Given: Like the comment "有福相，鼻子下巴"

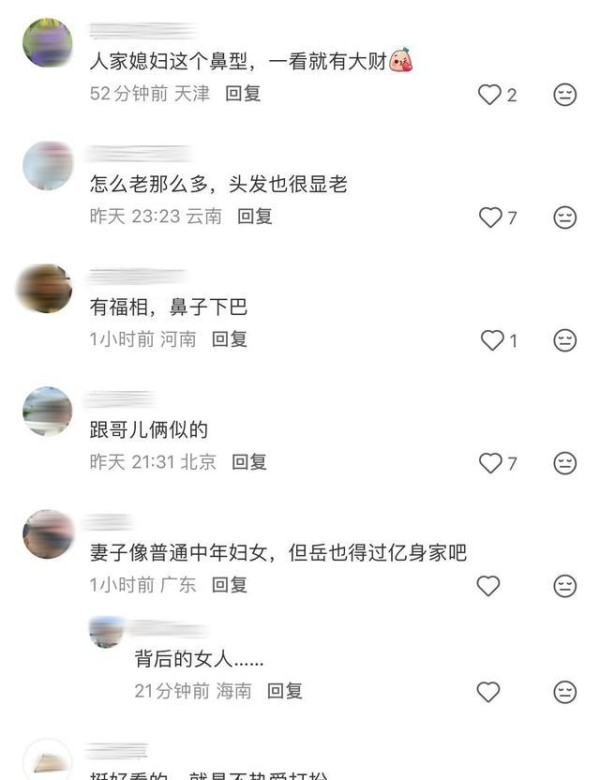Looking at the screenshot, I should 491,341.
